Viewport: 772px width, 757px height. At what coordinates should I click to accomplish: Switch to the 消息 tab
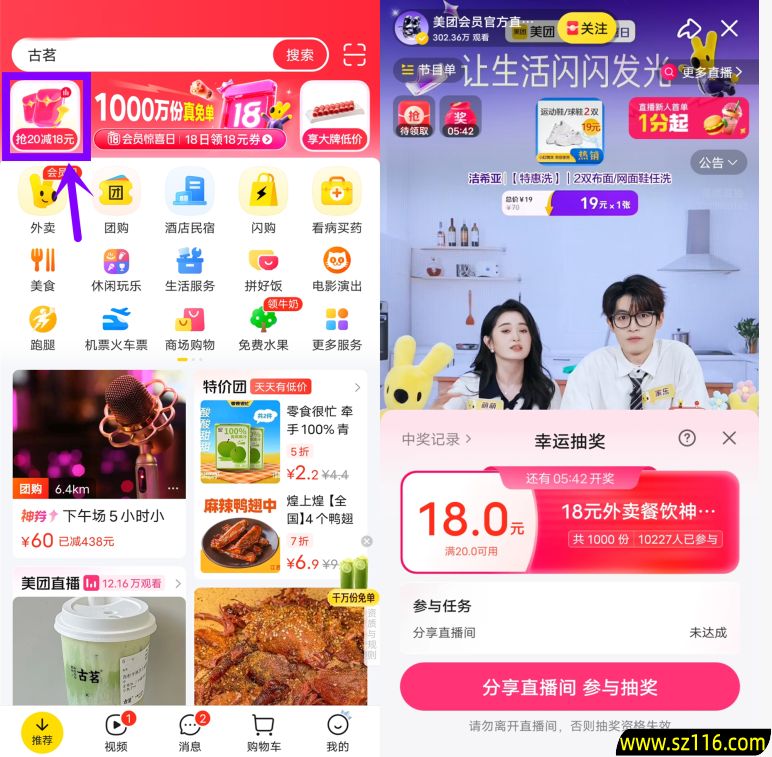tap(190, 733)
